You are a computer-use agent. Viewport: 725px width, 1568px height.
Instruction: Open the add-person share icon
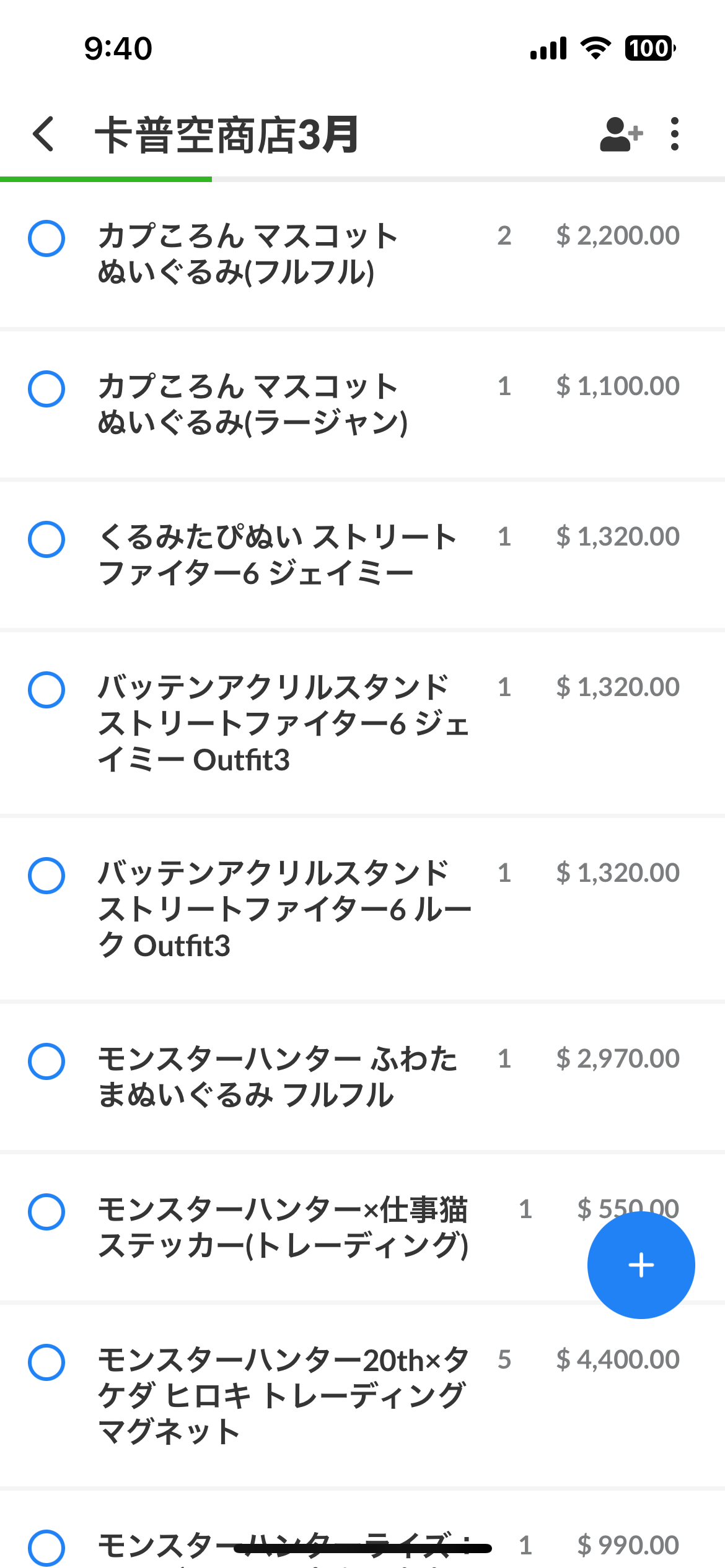[621, 134]
